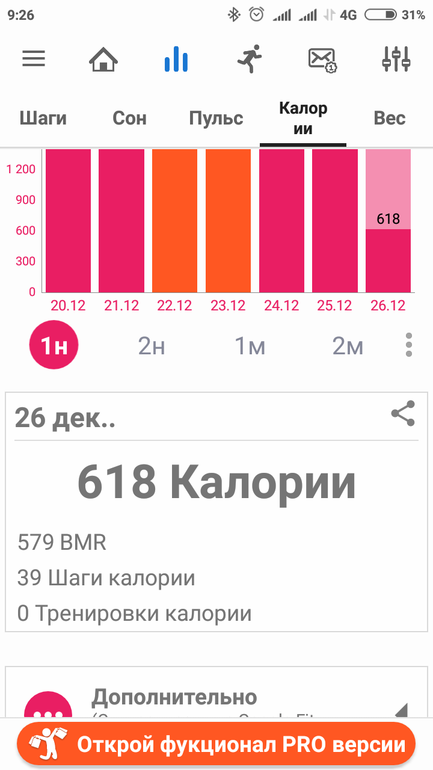
Task: Select the 2н chart period
Action: click(x=152, y=347)
